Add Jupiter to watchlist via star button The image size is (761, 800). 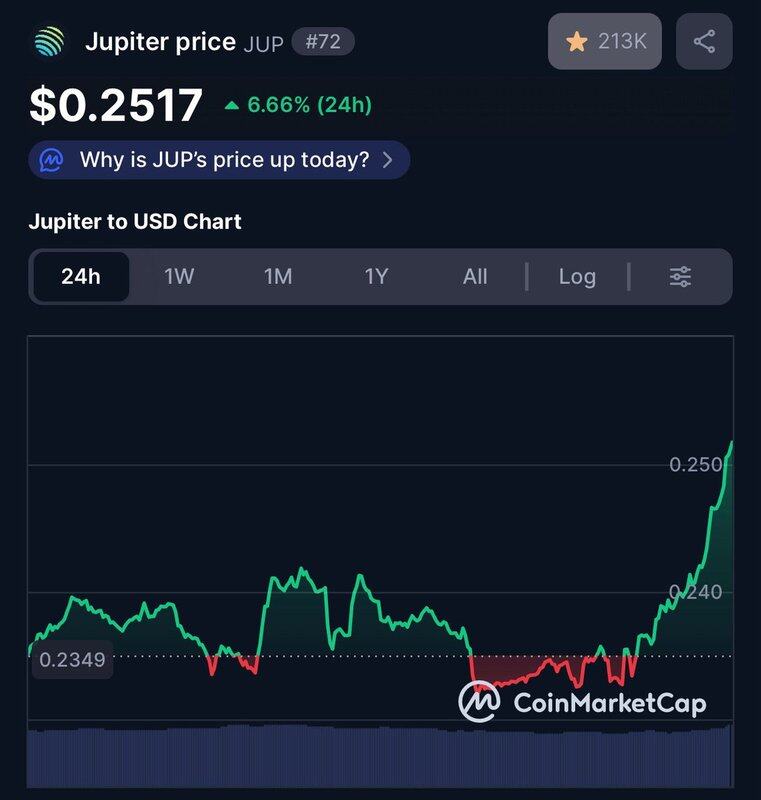pyautogui.click(x=604, y=41)
